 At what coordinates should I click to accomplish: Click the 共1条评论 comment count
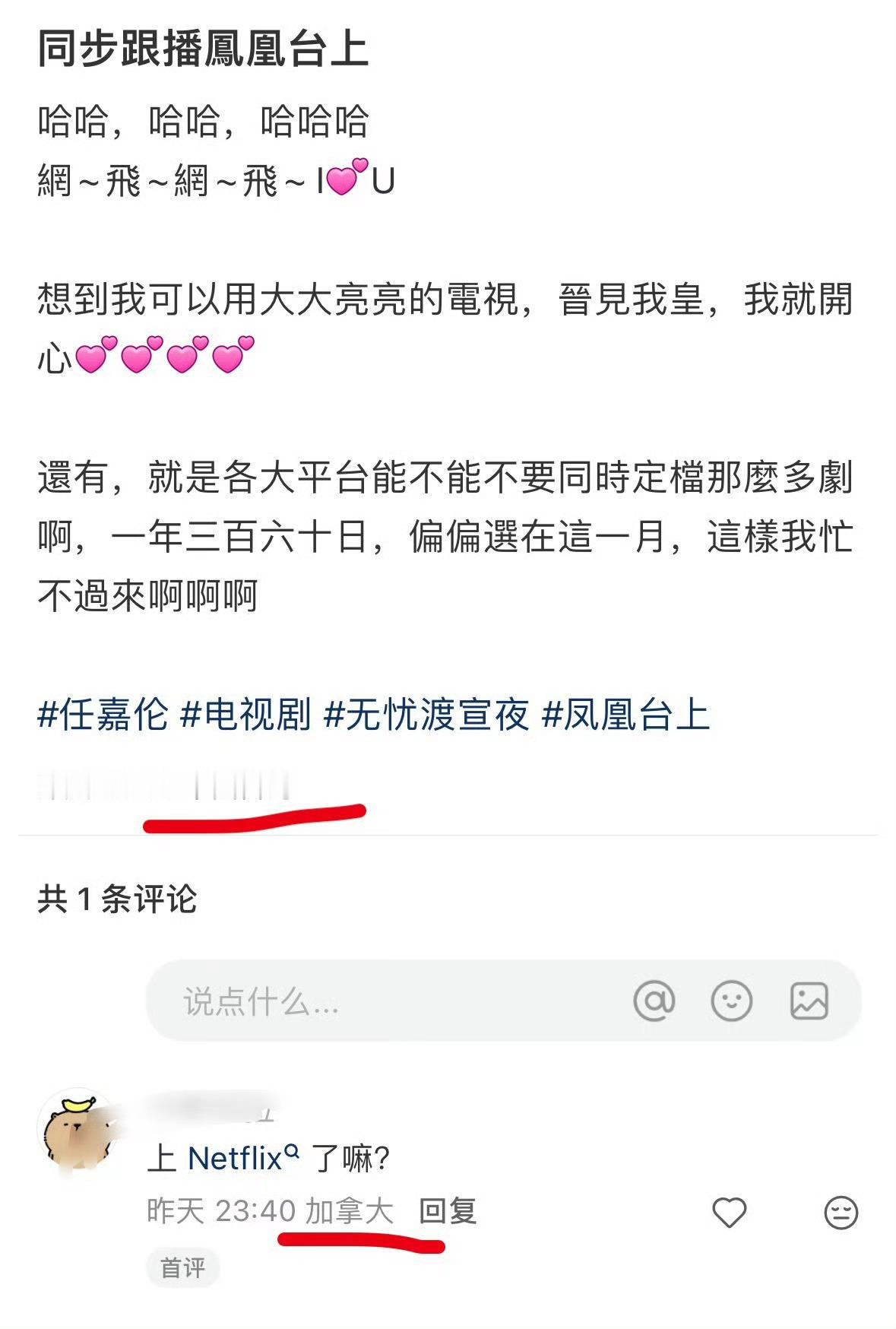click(x=119, y=898)
